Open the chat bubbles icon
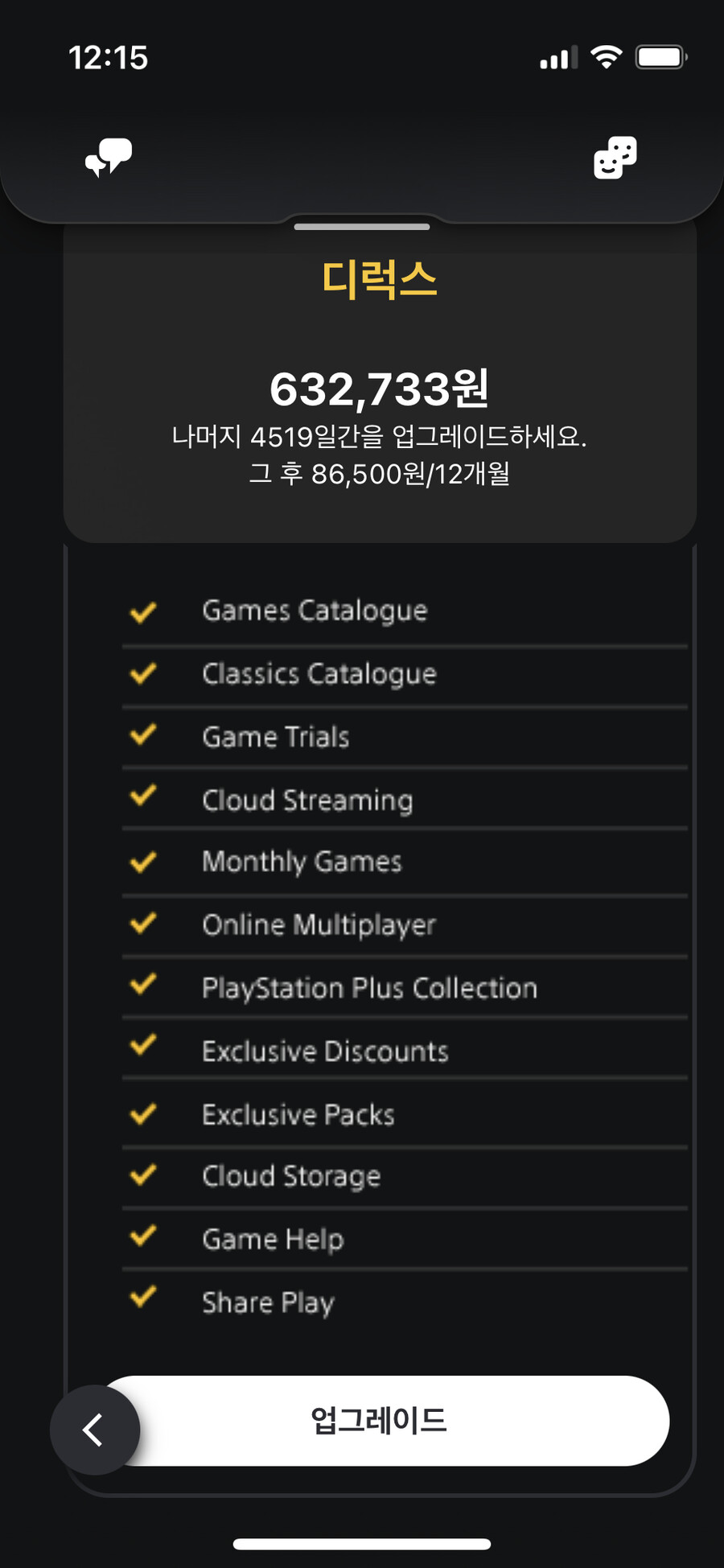The width and height of the screenshot is (724, 1568). (x=109, y=157)
